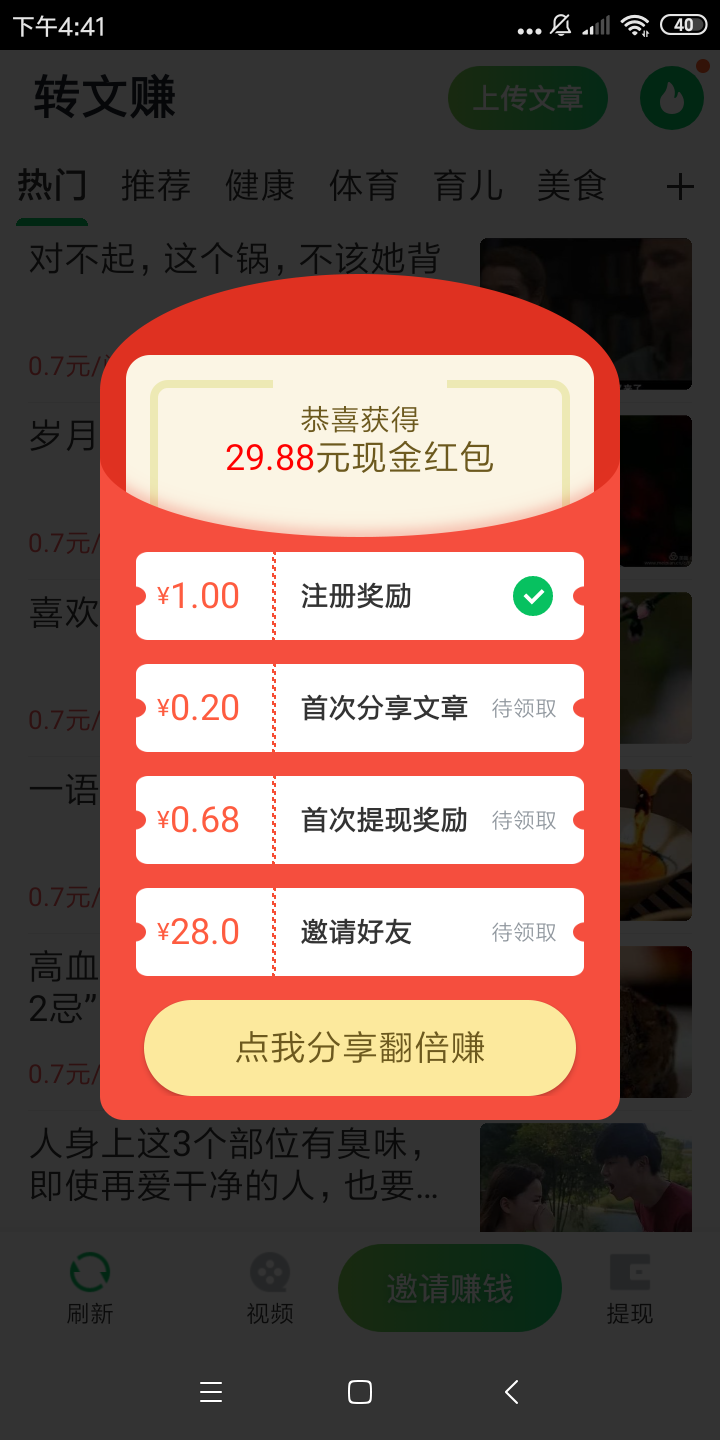The image size is (720, 1440).
Task: Tap the 点我分享翻倍赚 button
Action: tap(360, 1047)
